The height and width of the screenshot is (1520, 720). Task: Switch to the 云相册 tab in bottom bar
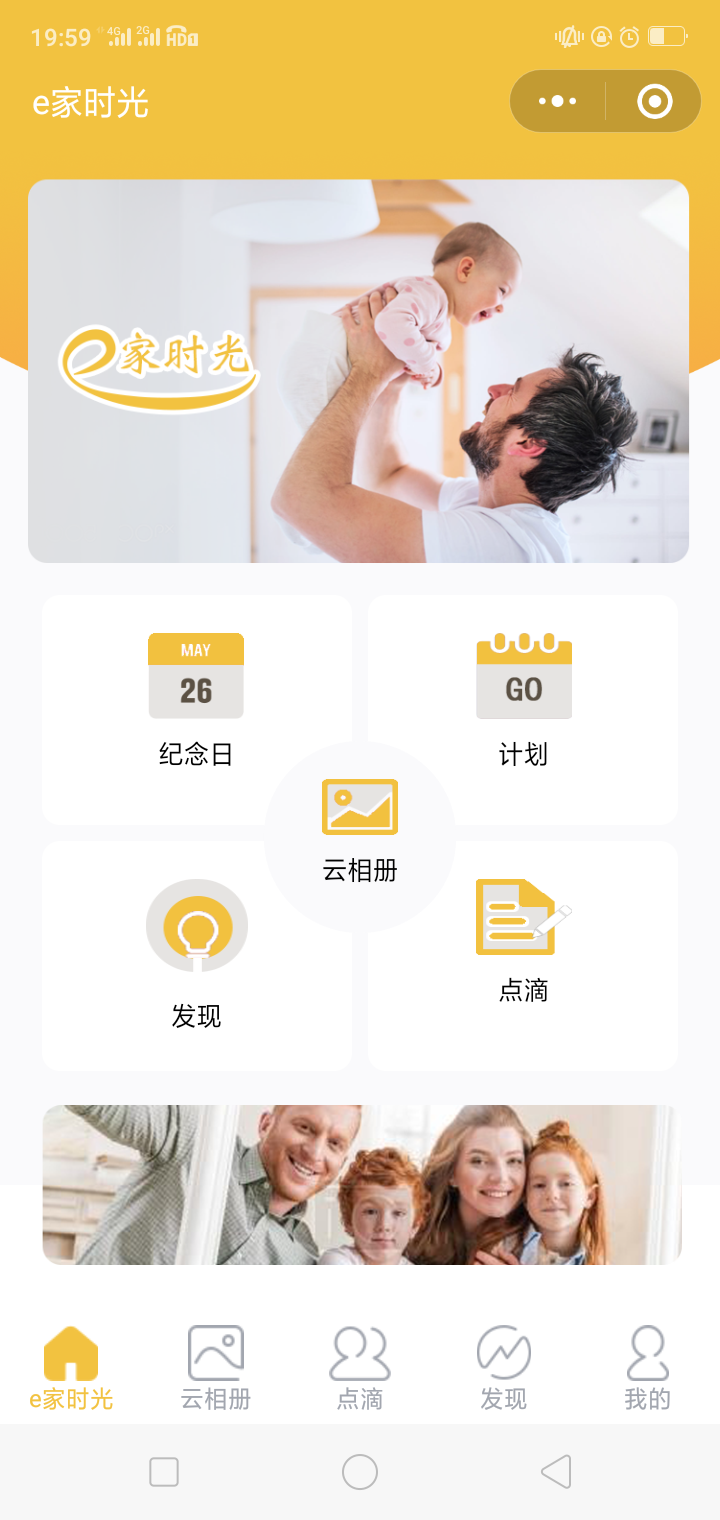pos(215,1368)
